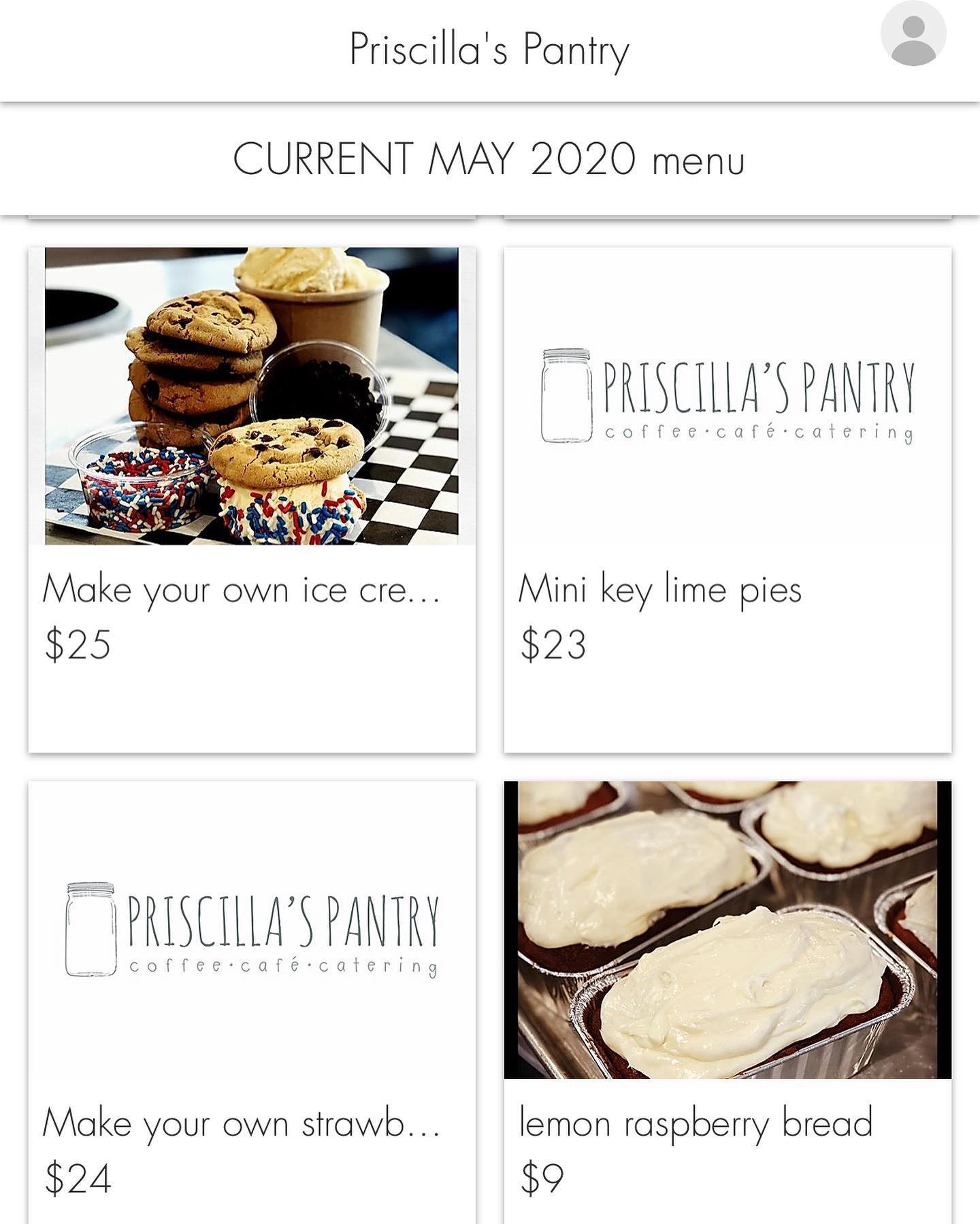
Task: Open the profile avatar icon
Action: point(913,34)
